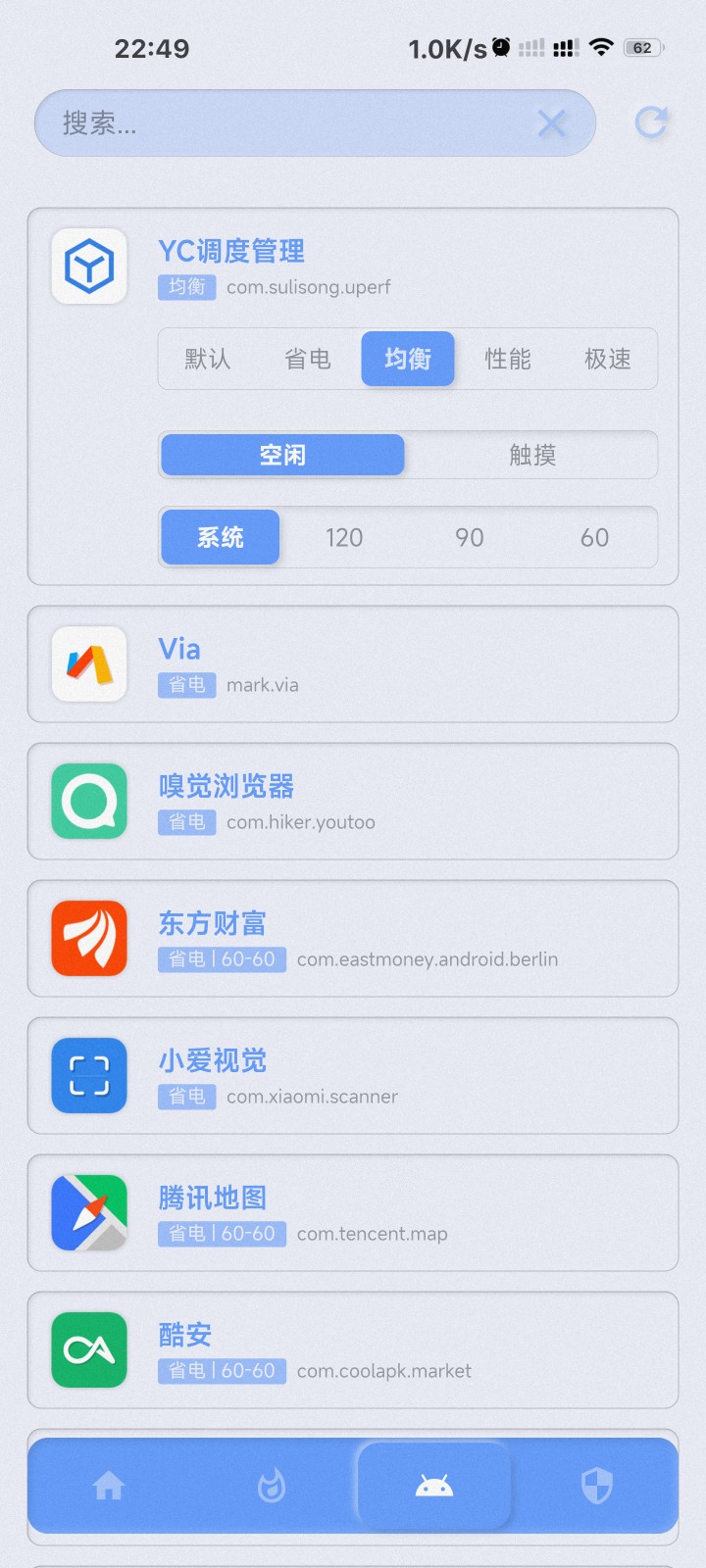The height and width of the screenshot is (1568, 706).
Task: Switch to the Android tab in bottom bar
Action: [434, 1484]
